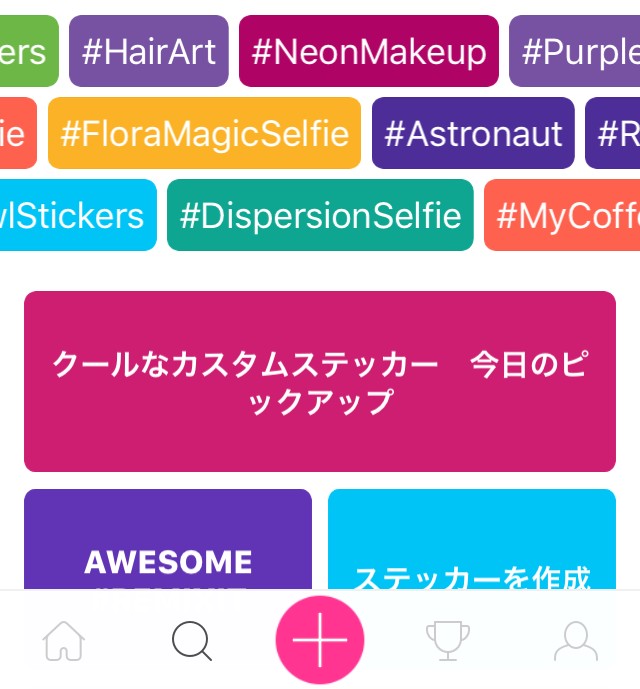Switch to the Search tab
This screenshot has width=640, height=689.
click(x=192, y=640)
